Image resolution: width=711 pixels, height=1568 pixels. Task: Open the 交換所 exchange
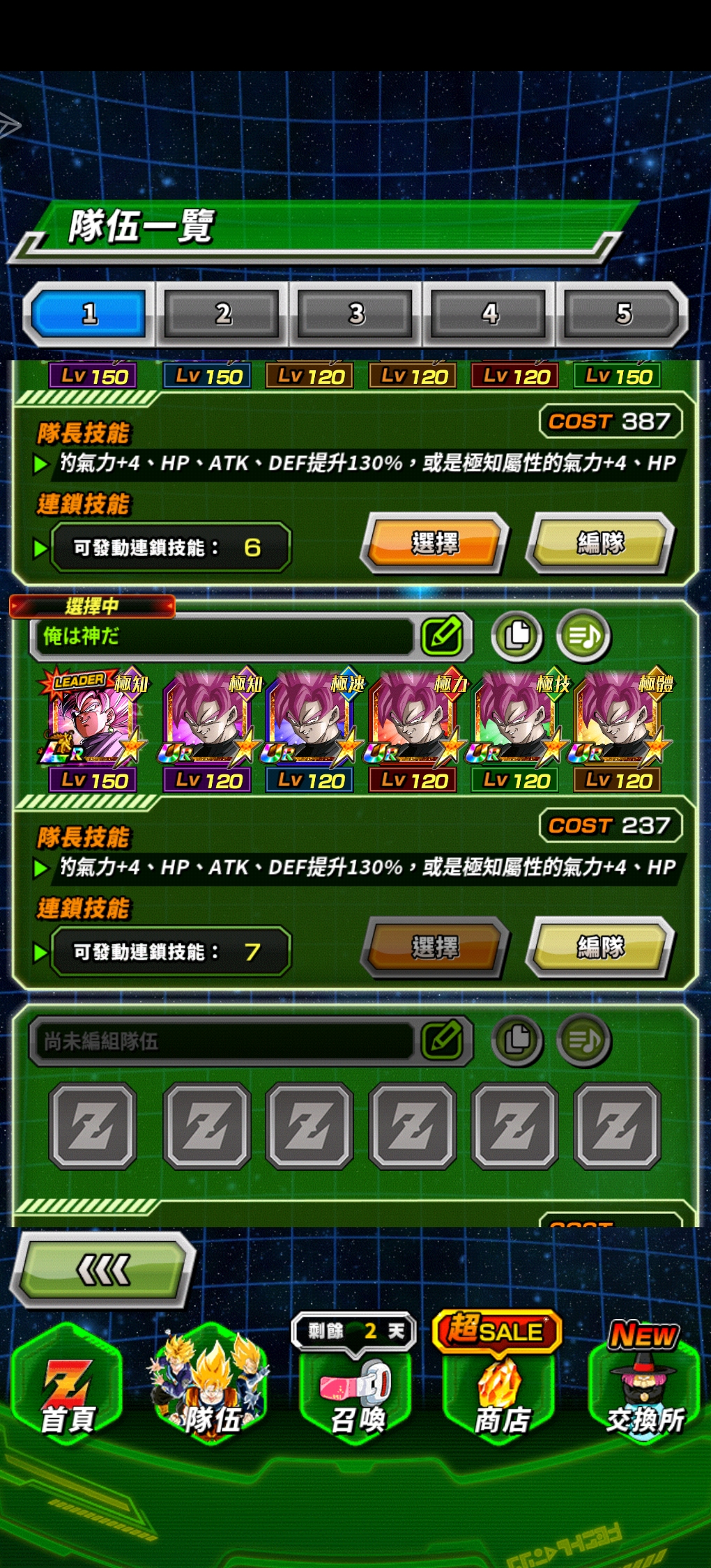(644, 1394)
